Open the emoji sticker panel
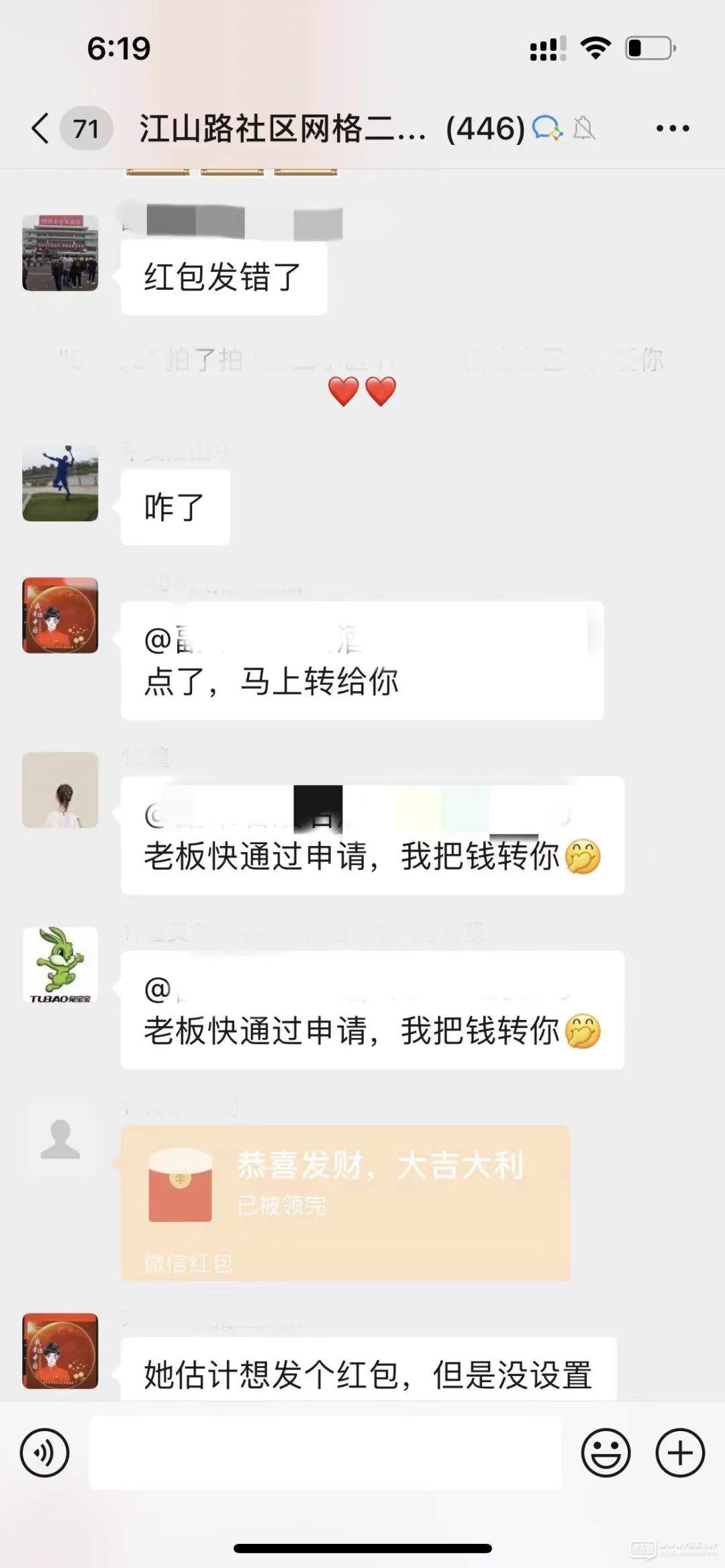725x1568 pixels. pos(606,1453)
